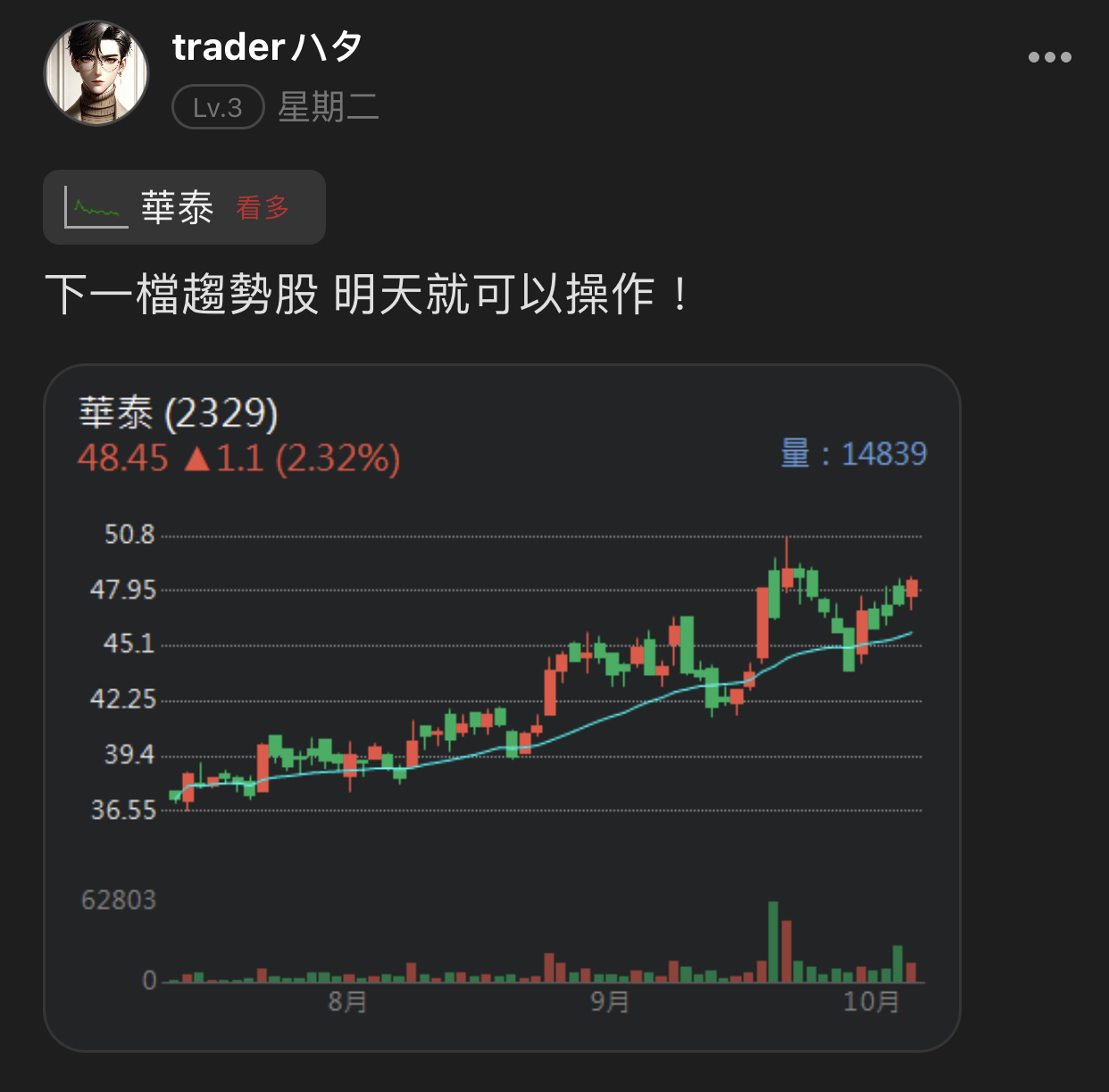Screen dimensions: 1109x1092
Task: Open the 華泰 stock tag chip
Action: pos(184,207)
